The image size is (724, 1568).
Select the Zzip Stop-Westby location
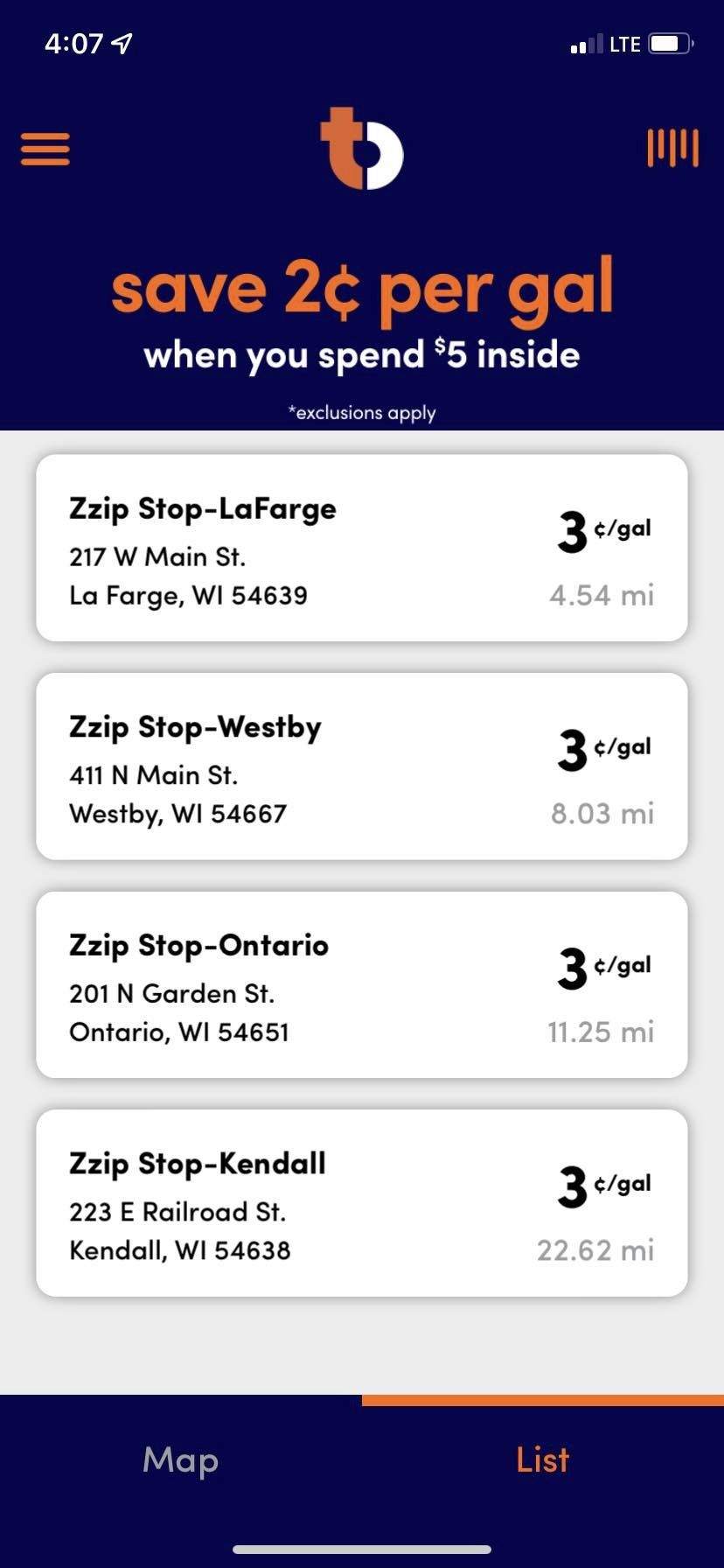[x=362, y=766]
